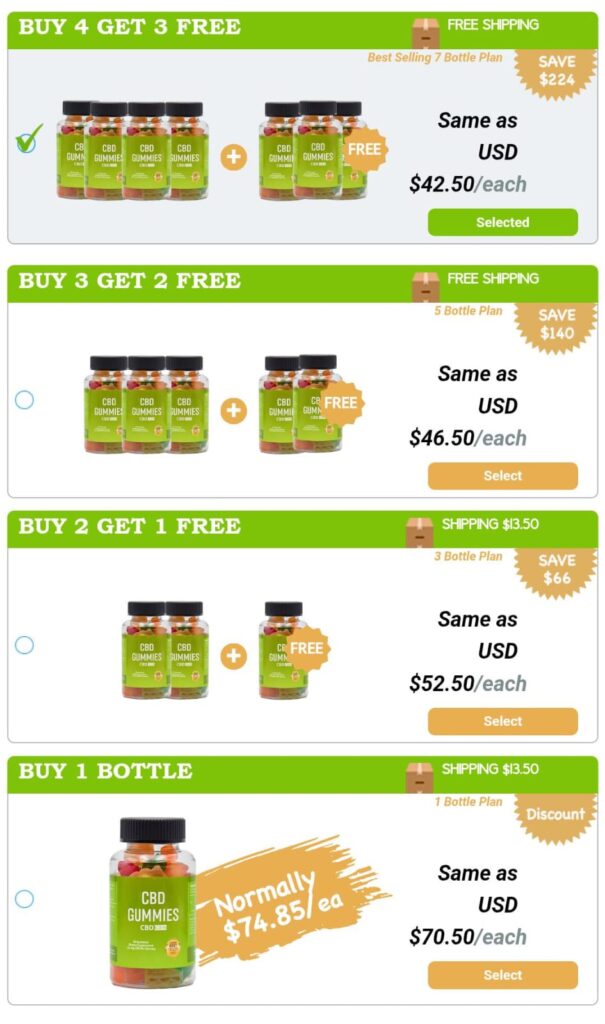Choose Select on the 5 Bottle Plan

coord(502,476)
